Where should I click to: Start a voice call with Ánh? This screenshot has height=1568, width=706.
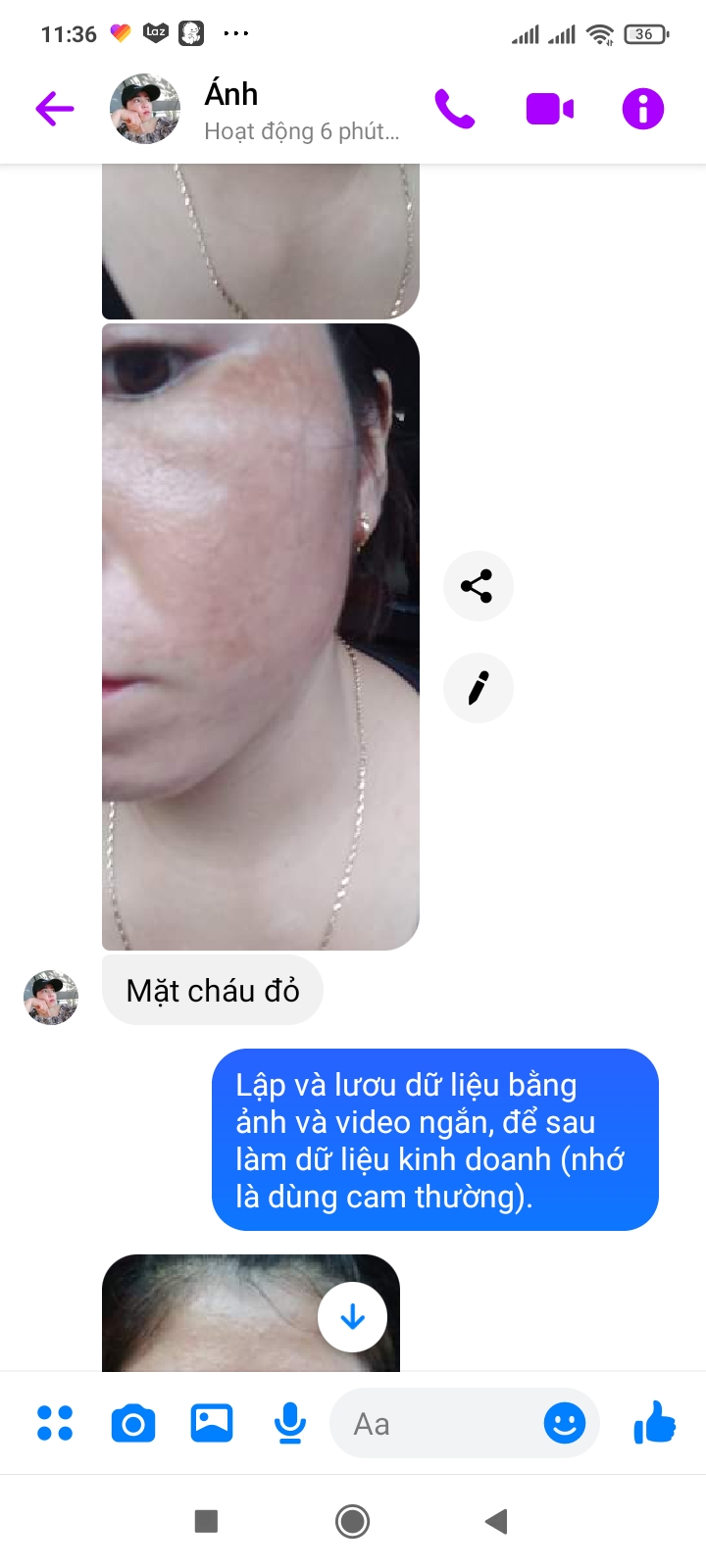[x=454, y=109]
